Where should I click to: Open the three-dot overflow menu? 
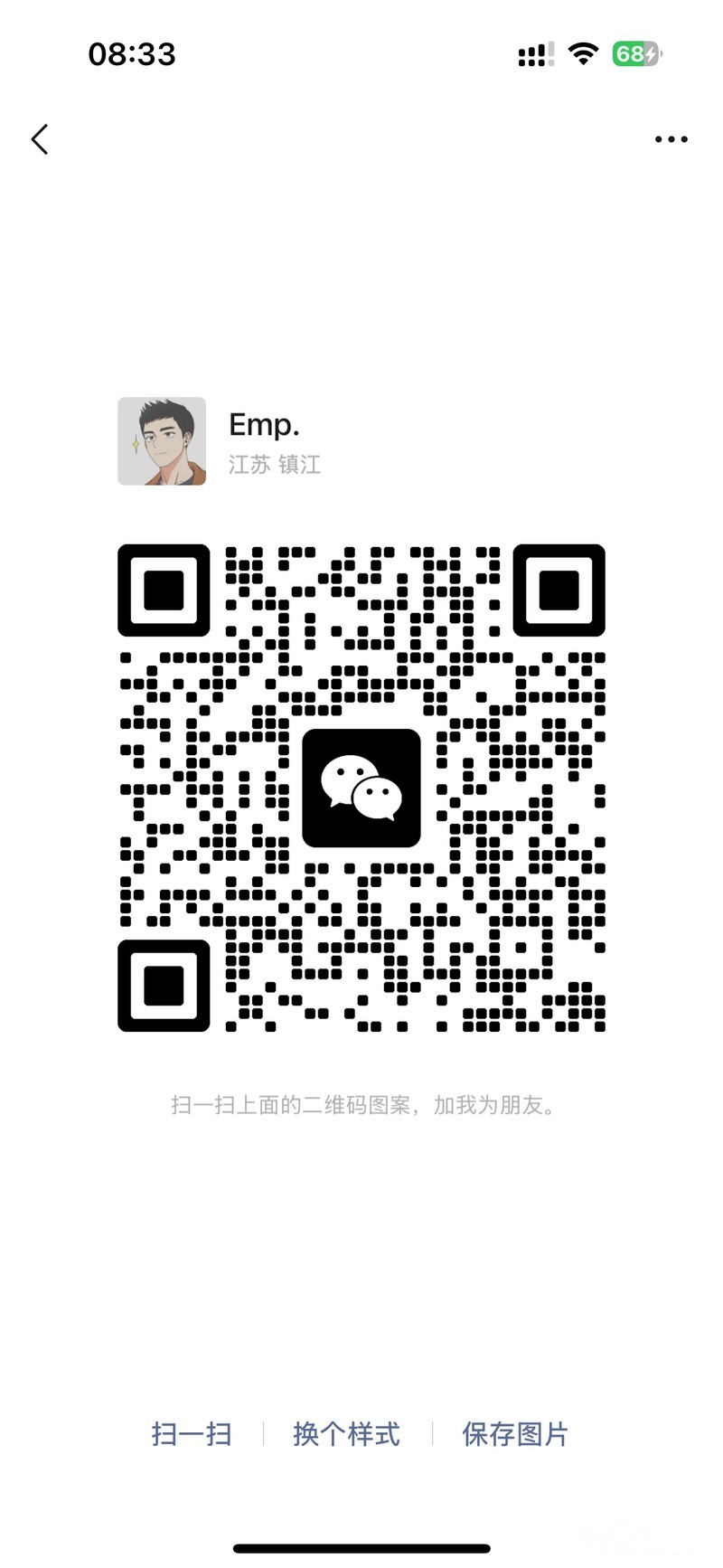671,139
